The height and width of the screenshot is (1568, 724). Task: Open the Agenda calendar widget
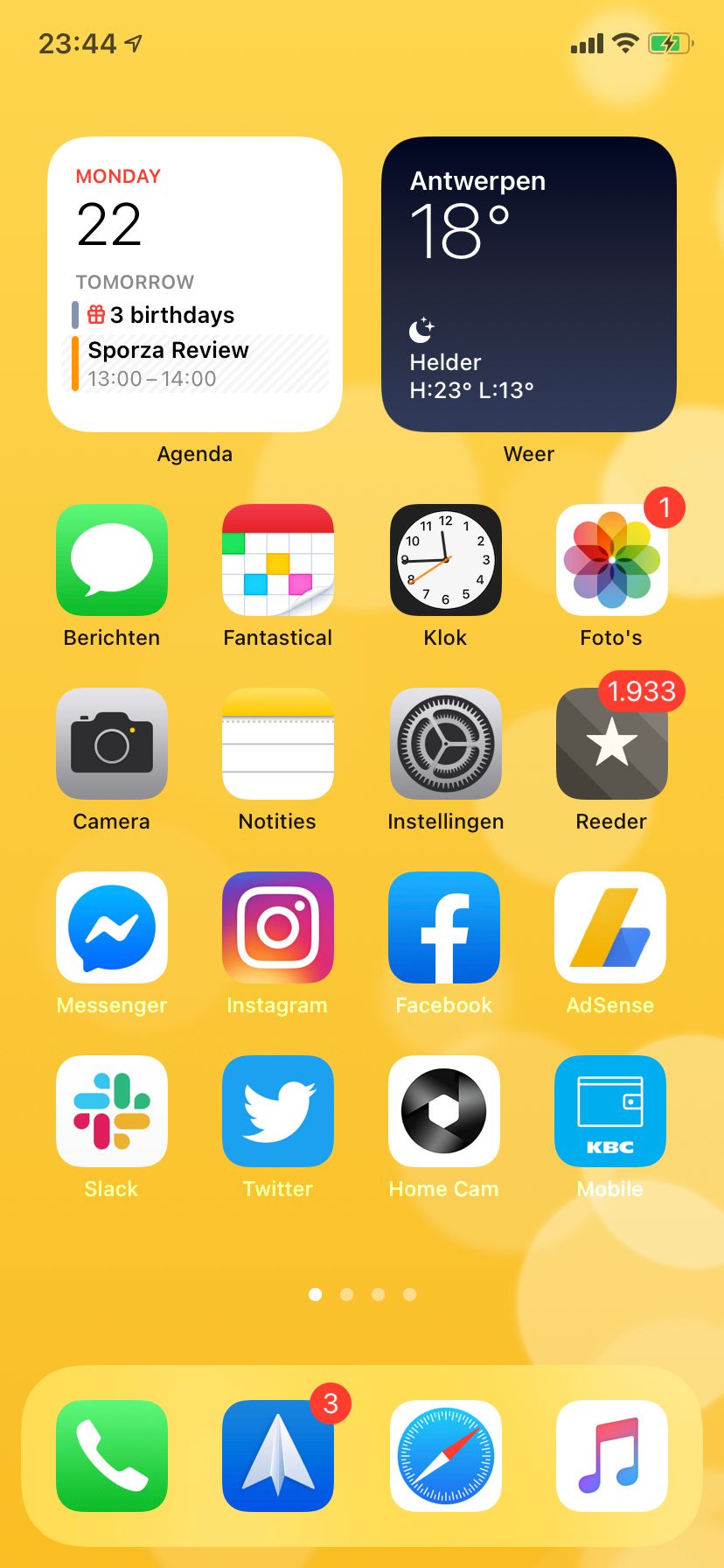pyautogui.click(x=194, y=284)
